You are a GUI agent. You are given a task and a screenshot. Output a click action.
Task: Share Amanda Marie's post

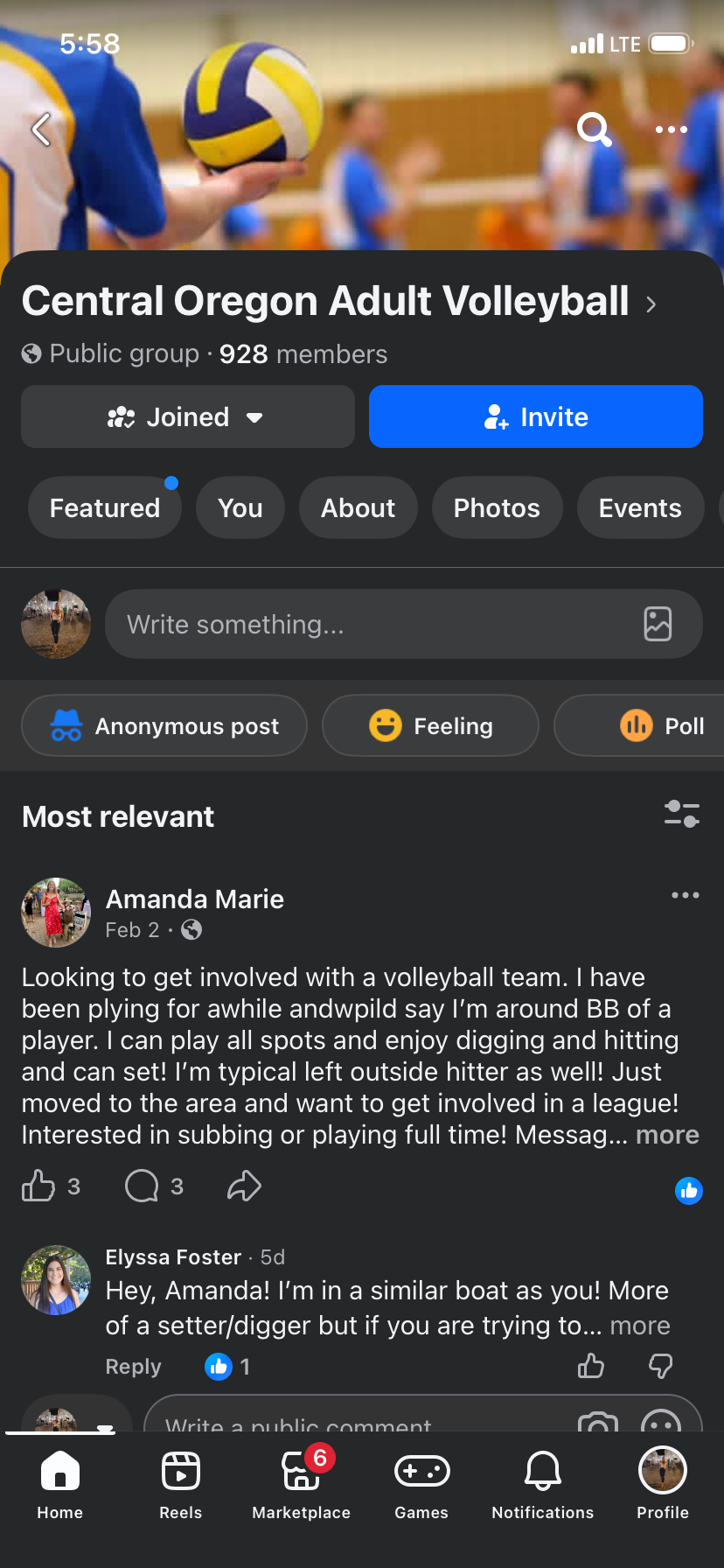tap(244, 1186)
